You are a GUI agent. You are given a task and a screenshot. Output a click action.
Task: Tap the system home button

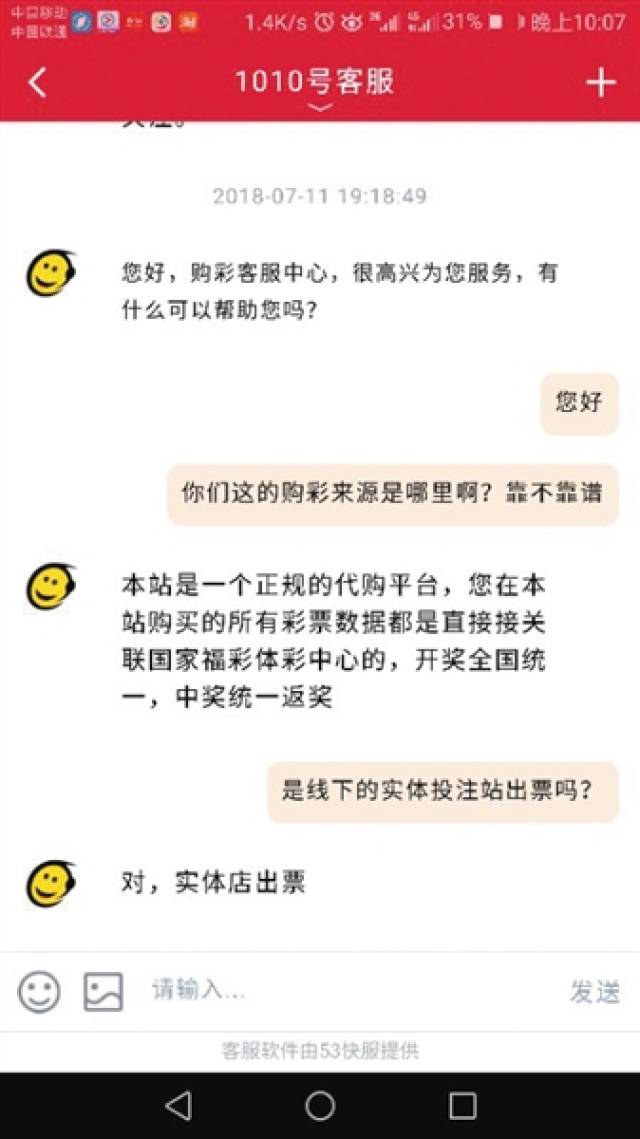click(x=320, y=1105)
